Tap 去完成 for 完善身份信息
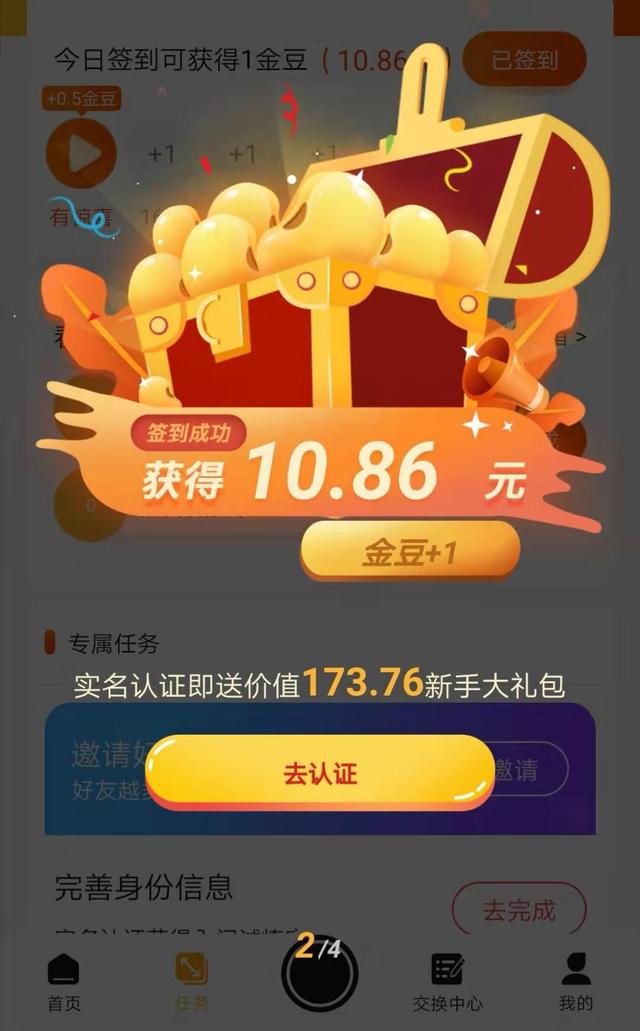The image size is (640, 1031). pyautogui.click(x=519, y=910)
